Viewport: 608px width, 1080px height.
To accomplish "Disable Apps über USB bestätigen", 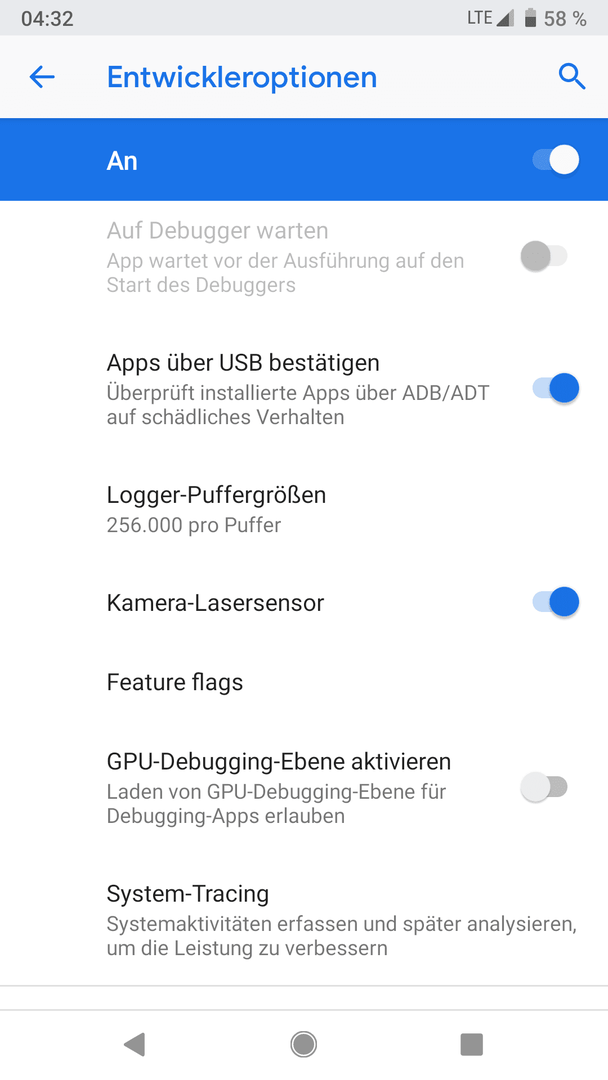I will click(555, 388).
